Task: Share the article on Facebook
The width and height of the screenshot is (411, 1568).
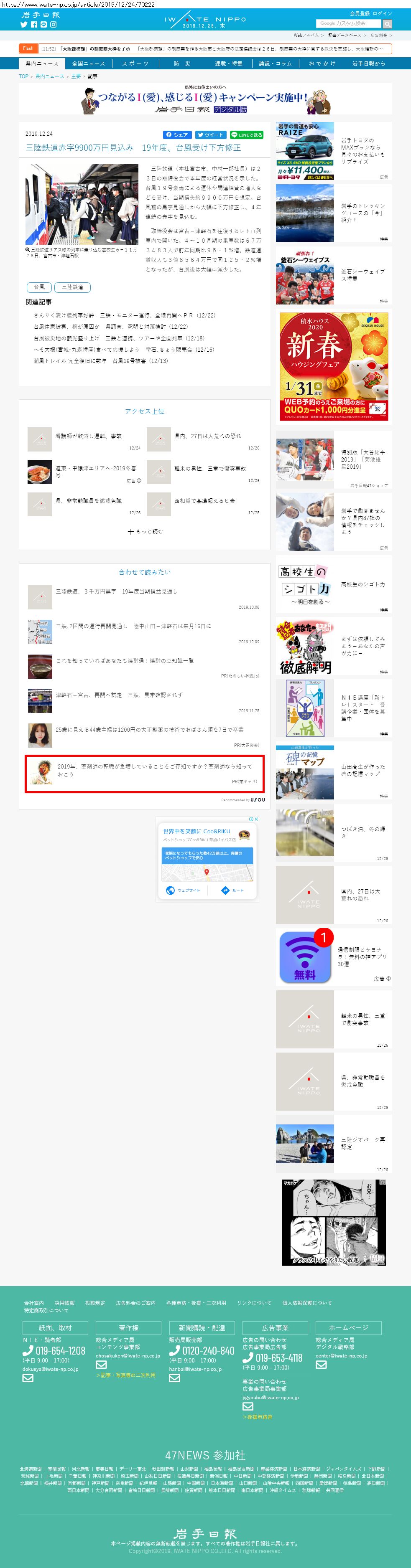Action: 177,134
